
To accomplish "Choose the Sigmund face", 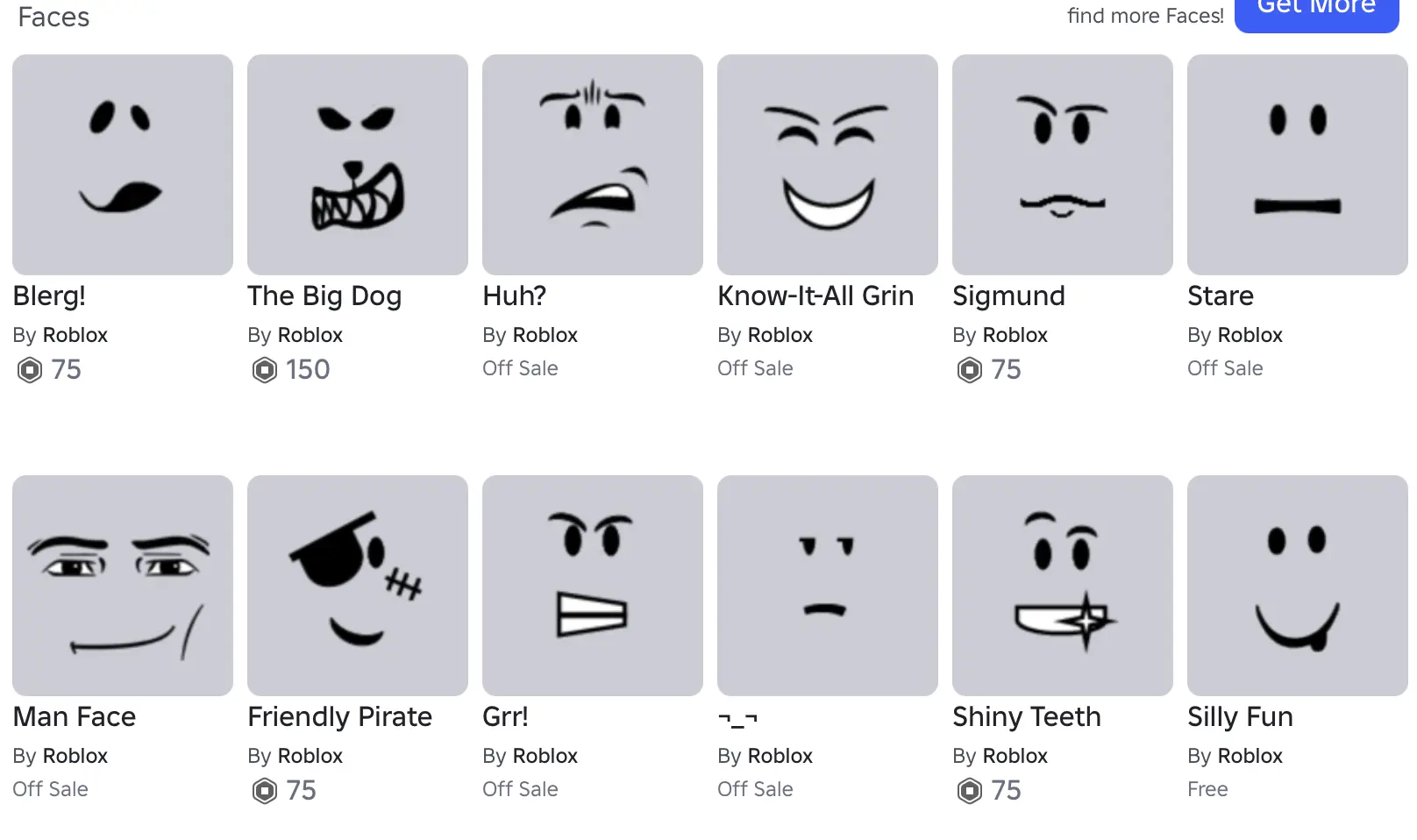I will (1063, 165).
